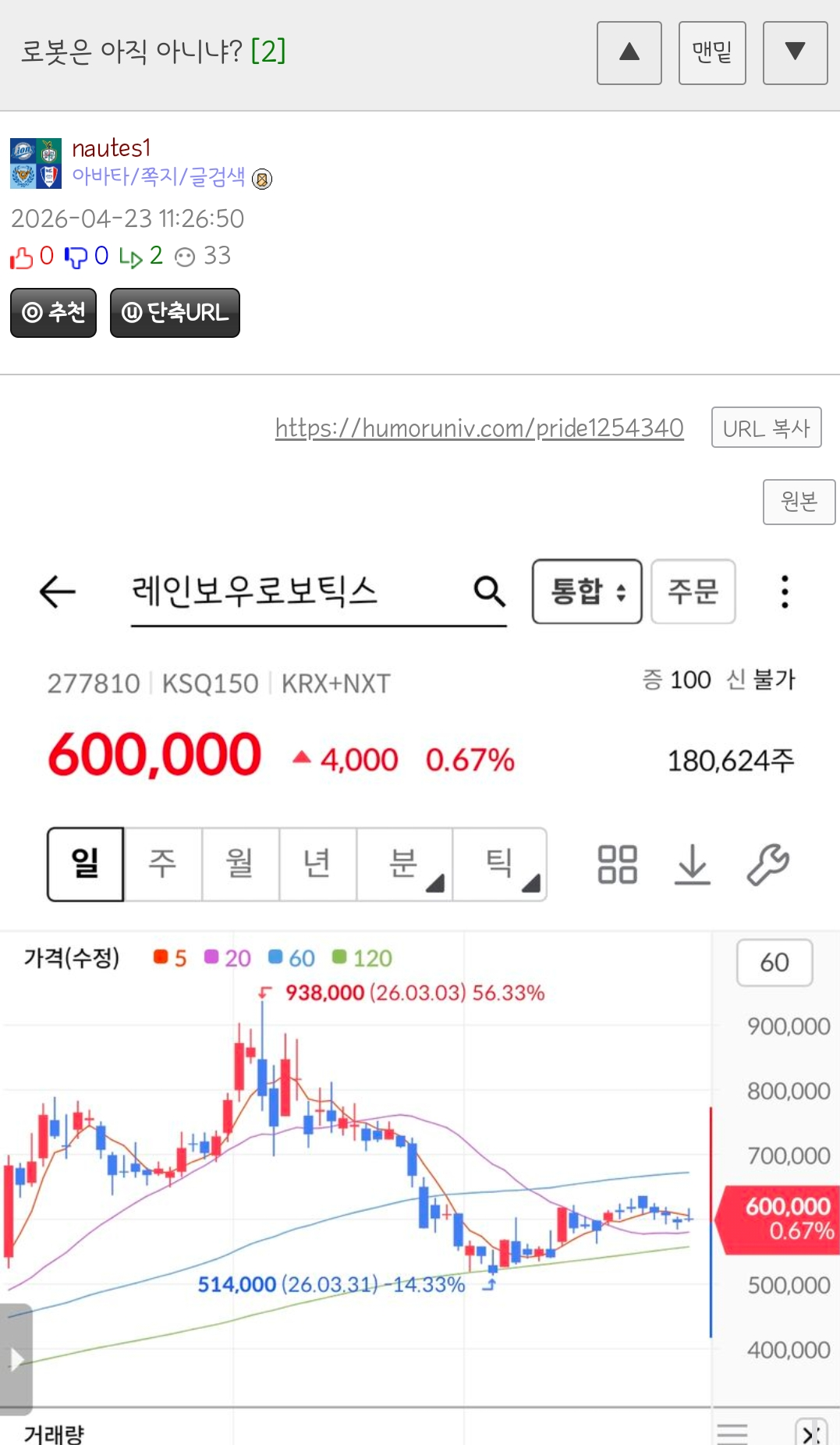
Task: Recommend the post with 추천
Action: tap(53, 313)
